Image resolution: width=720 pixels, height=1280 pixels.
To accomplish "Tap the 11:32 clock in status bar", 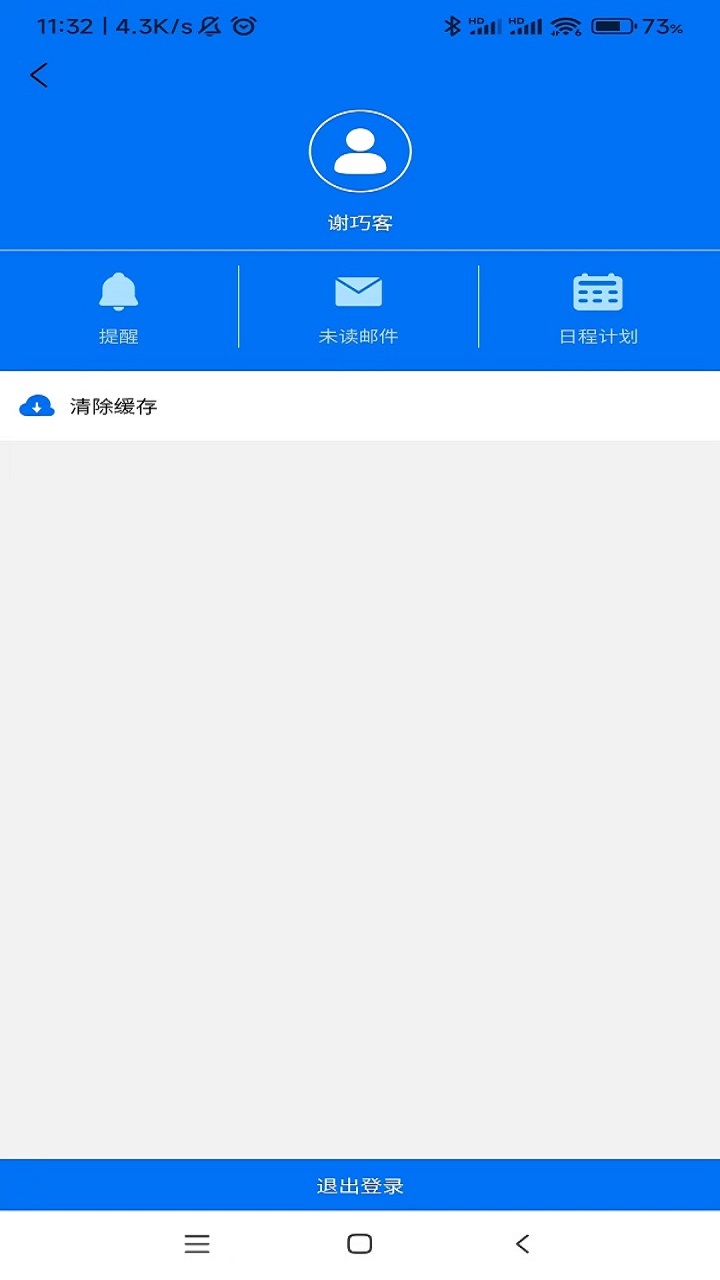I will 66,27.
